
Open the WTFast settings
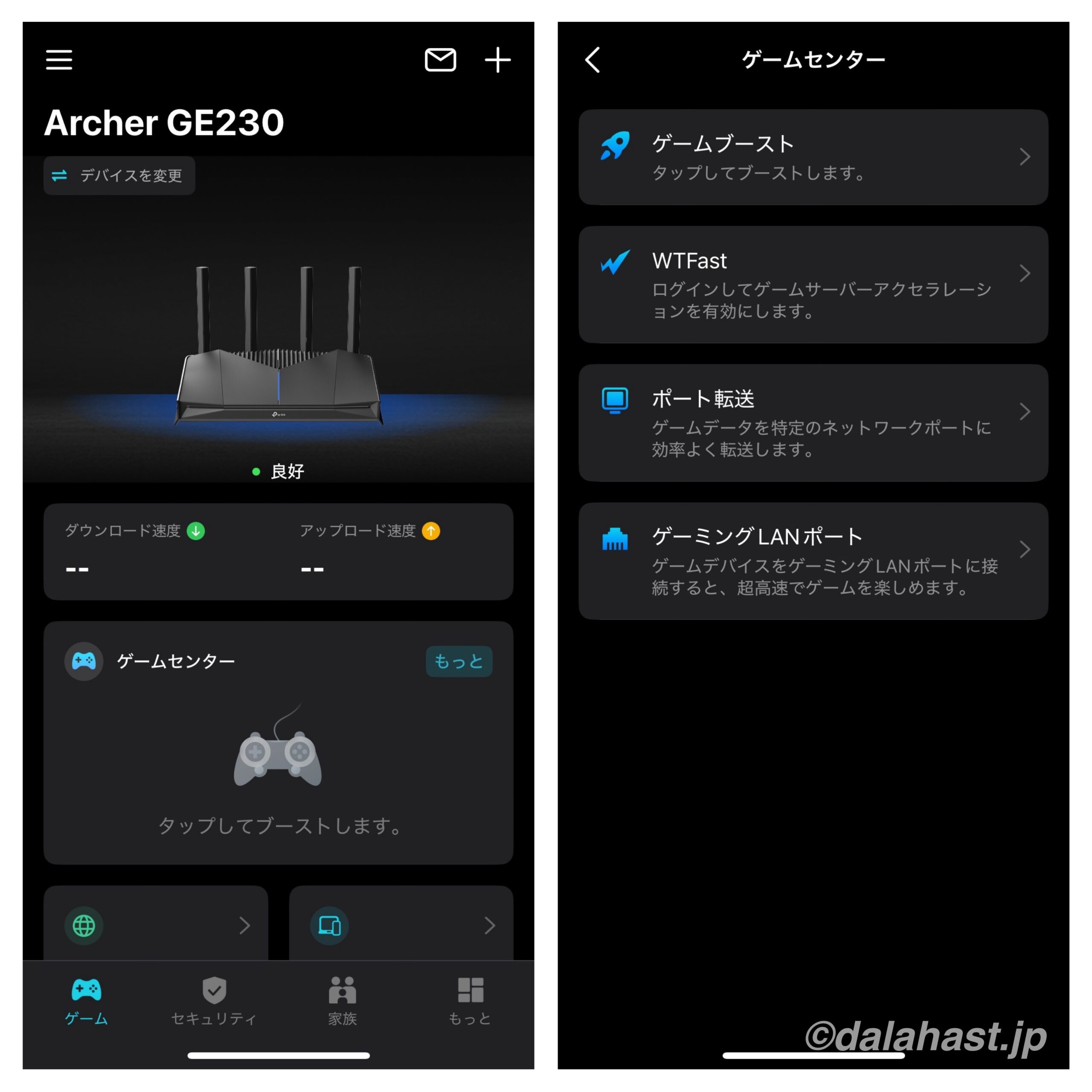click(813, 285)
